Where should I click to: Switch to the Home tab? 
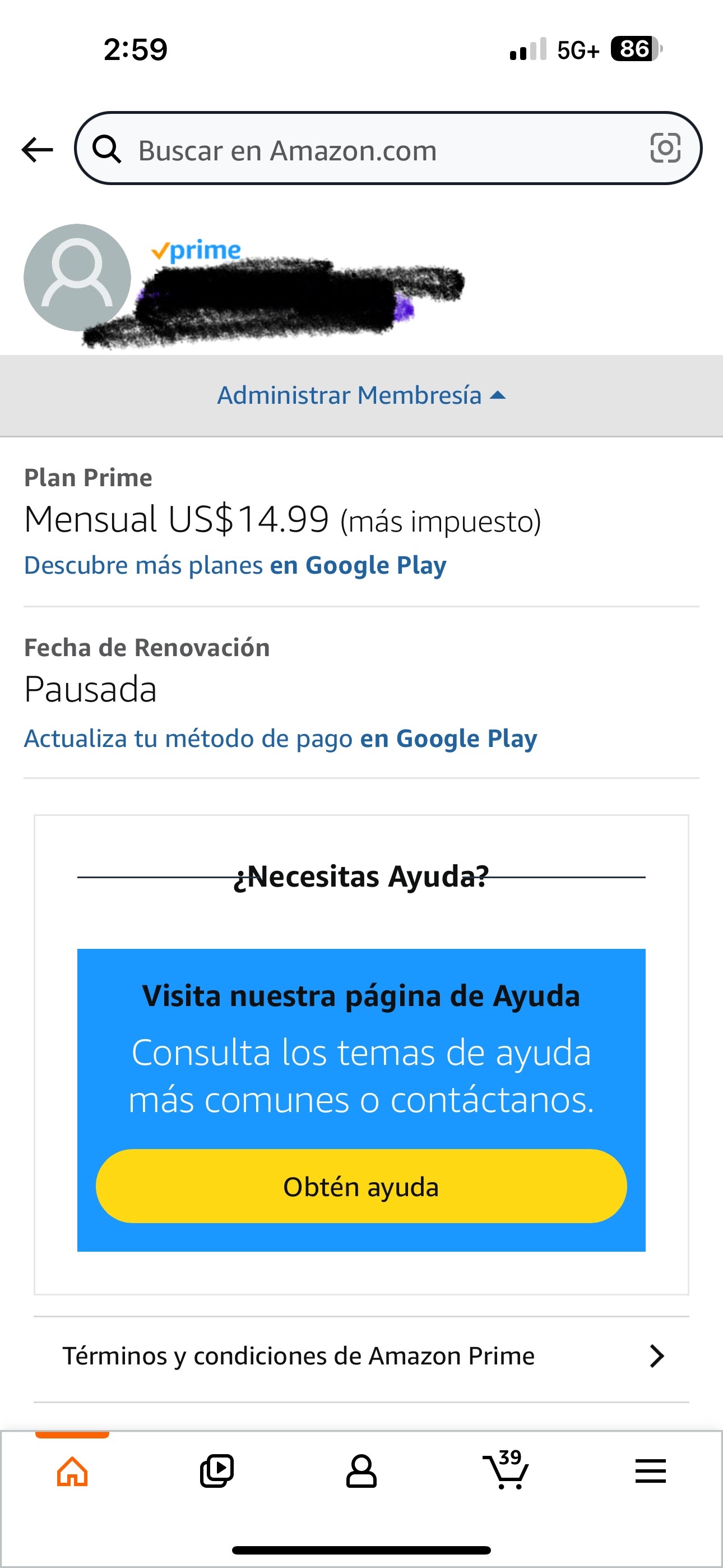pos(72,1472)
